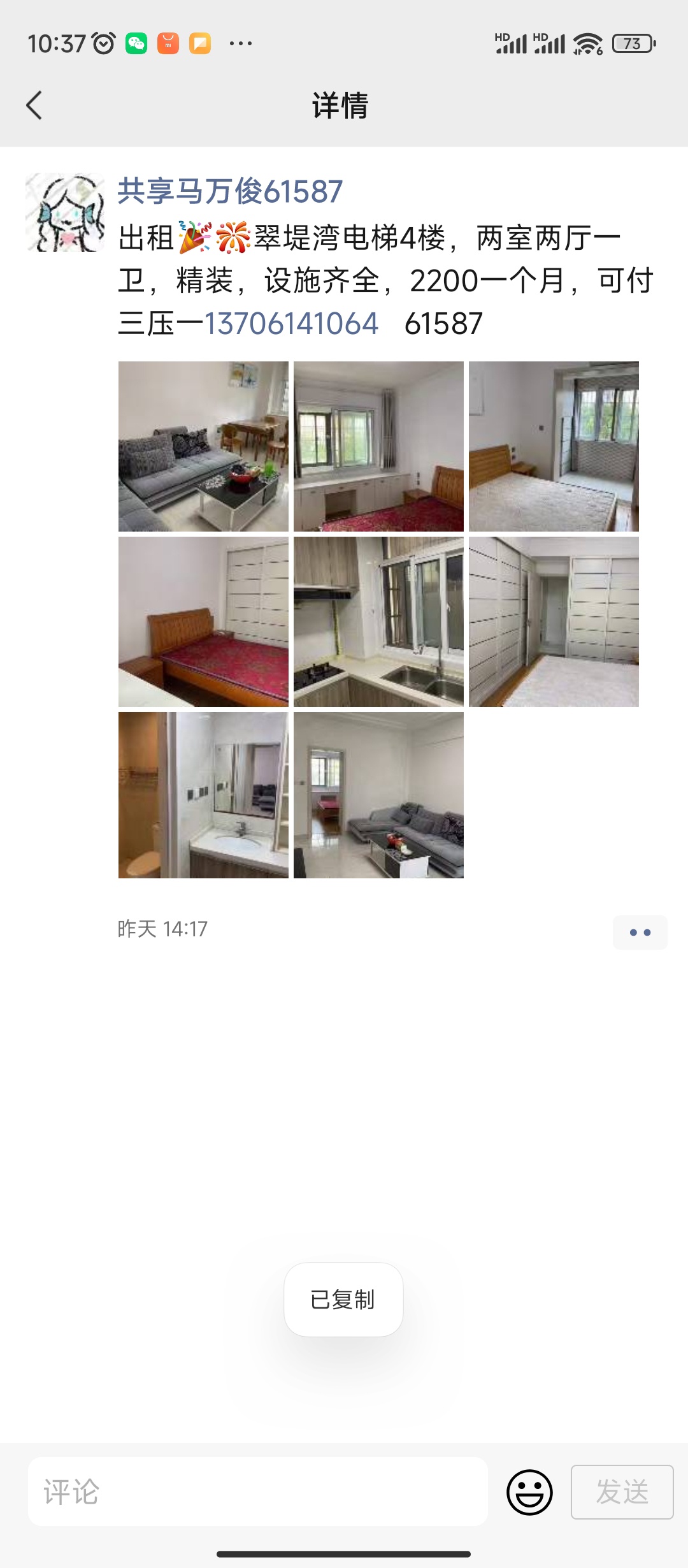Screen dimensions: 688x1568
Task: Open the living room sofa and dining table photo
Action: click(203, 446)
